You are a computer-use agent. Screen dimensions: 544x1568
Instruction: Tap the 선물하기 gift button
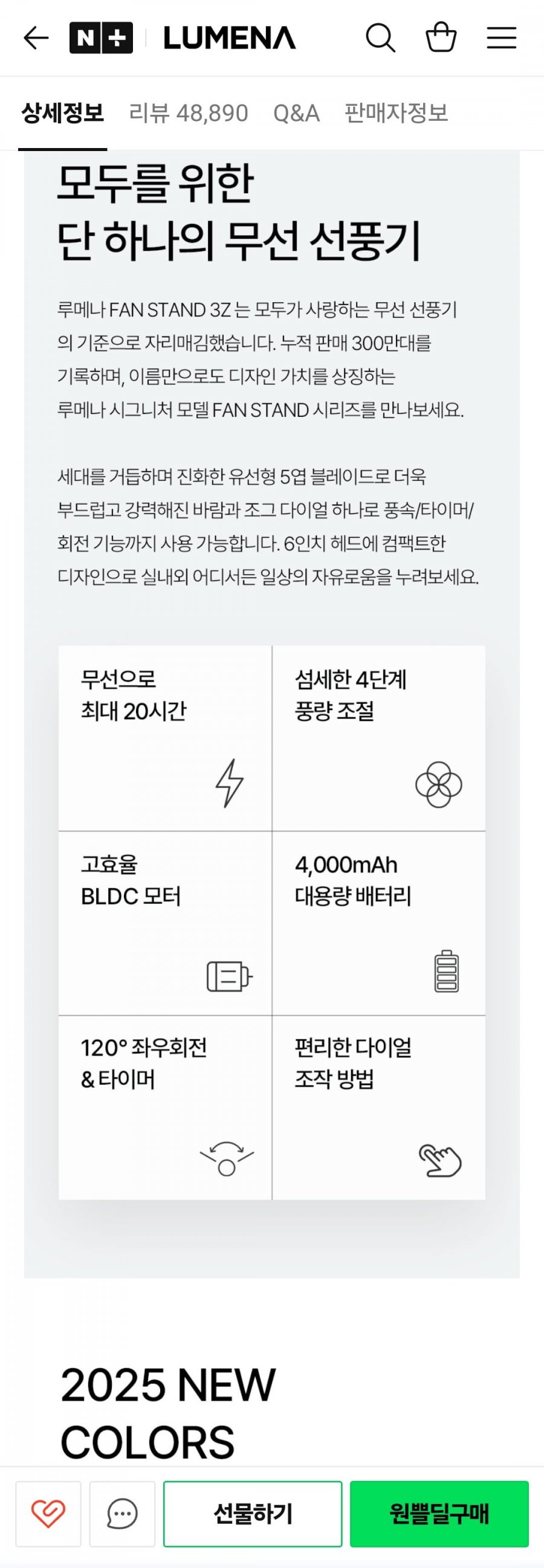(x=253, y=1513)
